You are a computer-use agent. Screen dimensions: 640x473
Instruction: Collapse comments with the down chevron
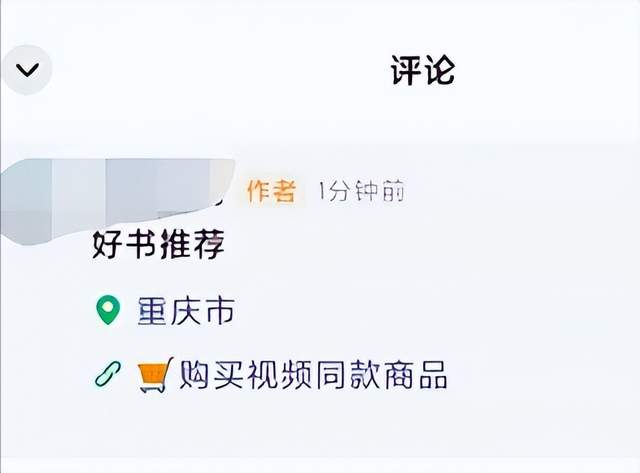(x=26, y=70)
